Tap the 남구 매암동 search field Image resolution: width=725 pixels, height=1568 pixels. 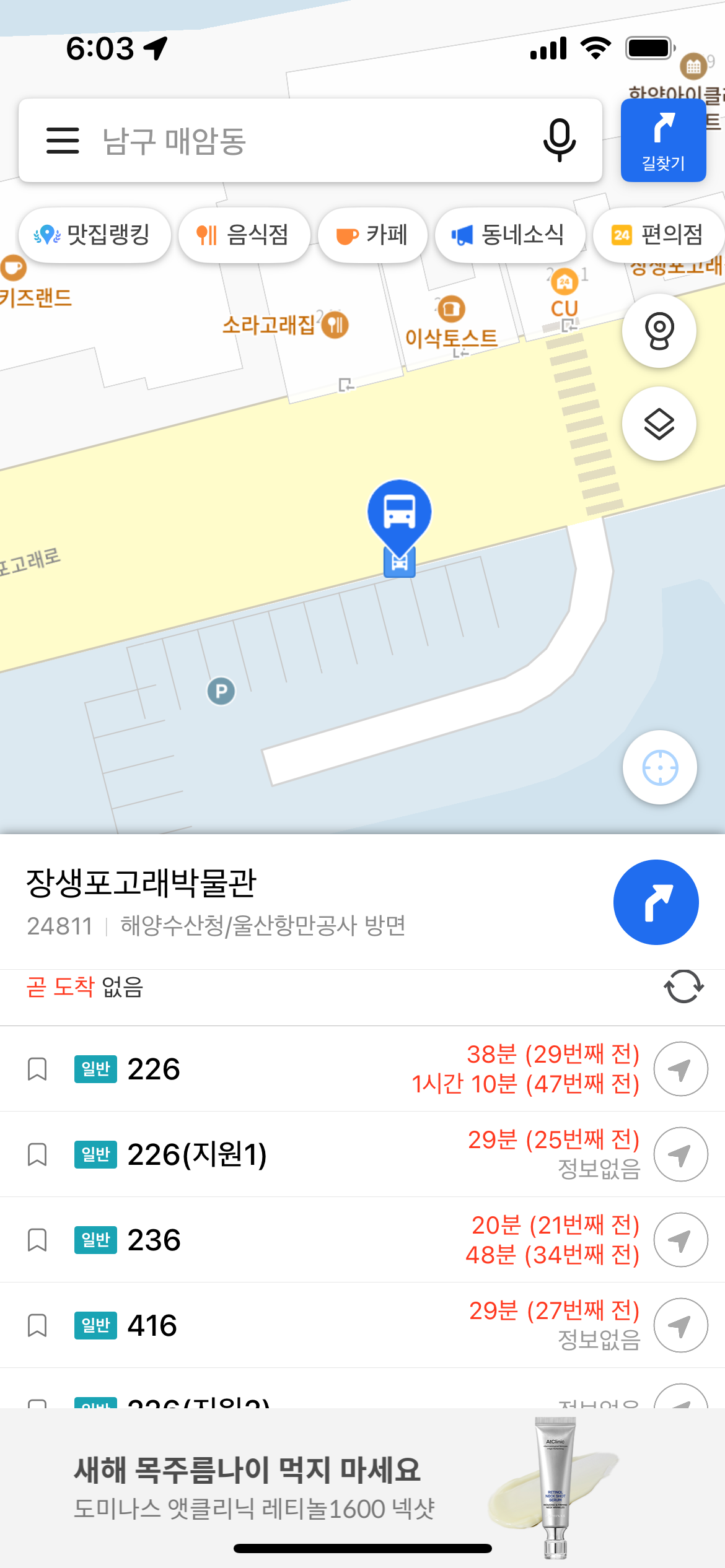pyautogui.click(x=310, y=141)
